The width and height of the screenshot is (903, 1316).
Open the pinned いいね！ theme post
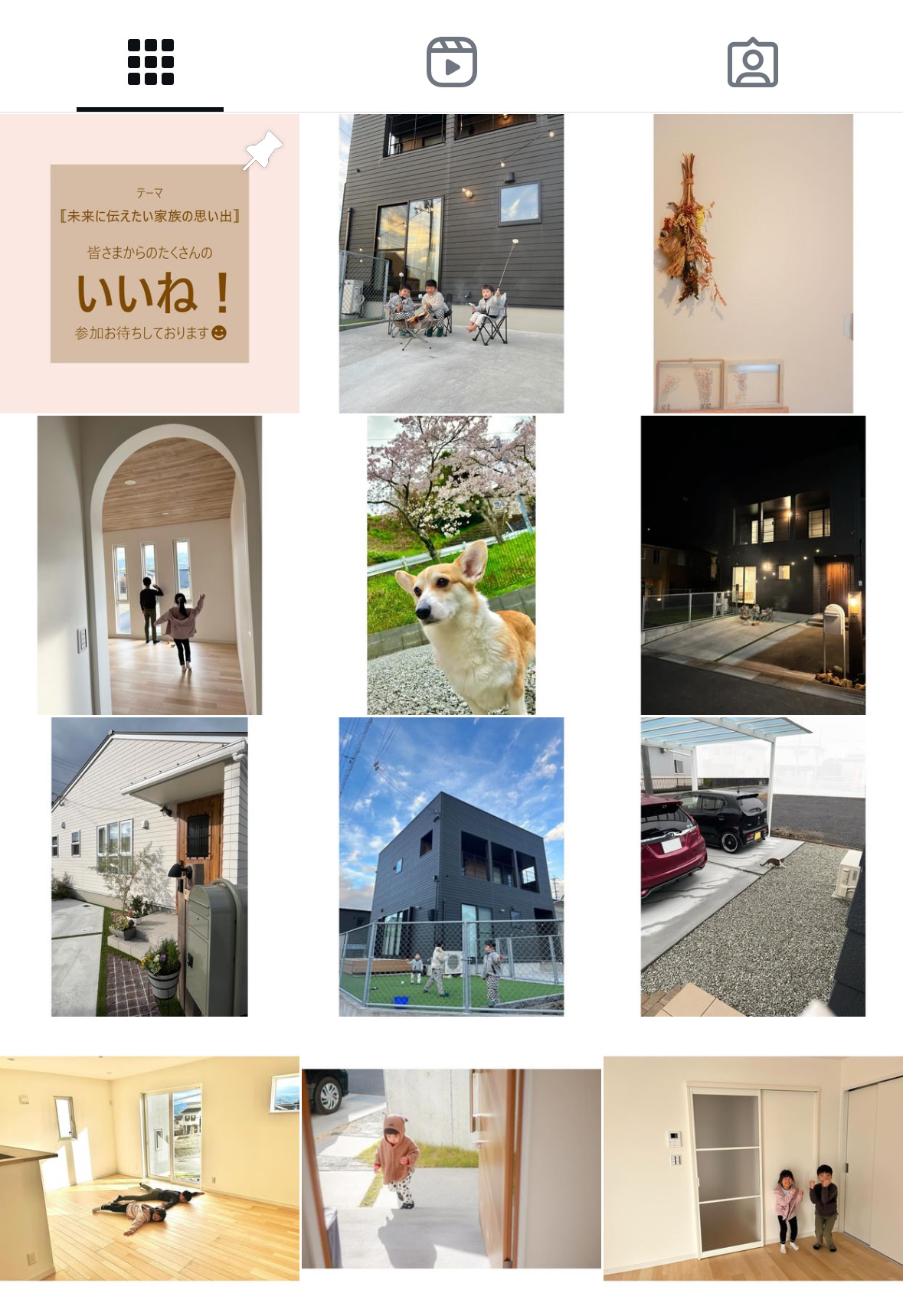tap(149, 263)
